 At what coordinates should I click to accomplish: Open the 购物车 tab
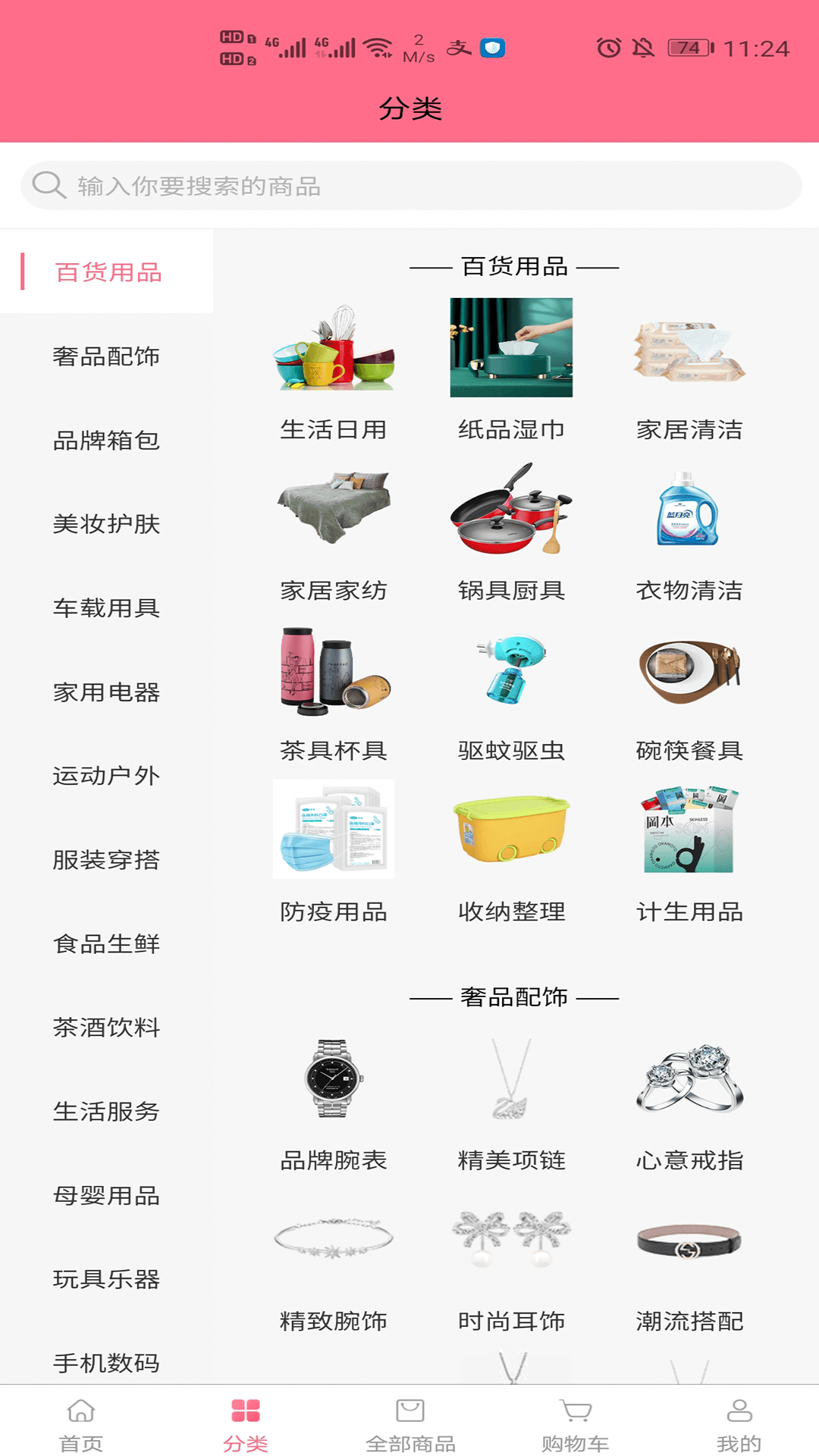coord(575,1426)
